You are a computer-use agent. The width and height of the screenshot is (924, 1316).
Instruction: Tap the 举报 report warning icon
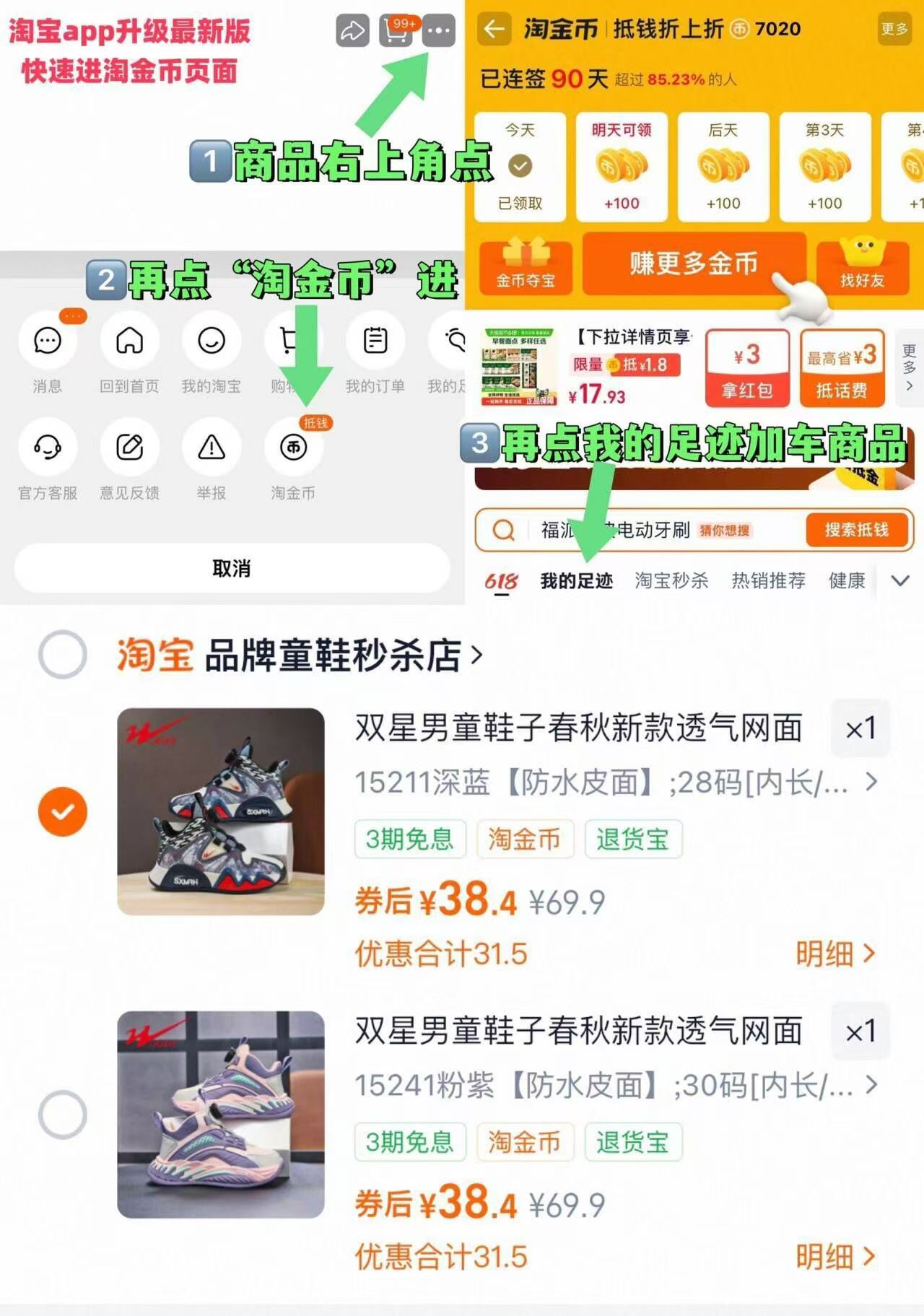[210, 448]
